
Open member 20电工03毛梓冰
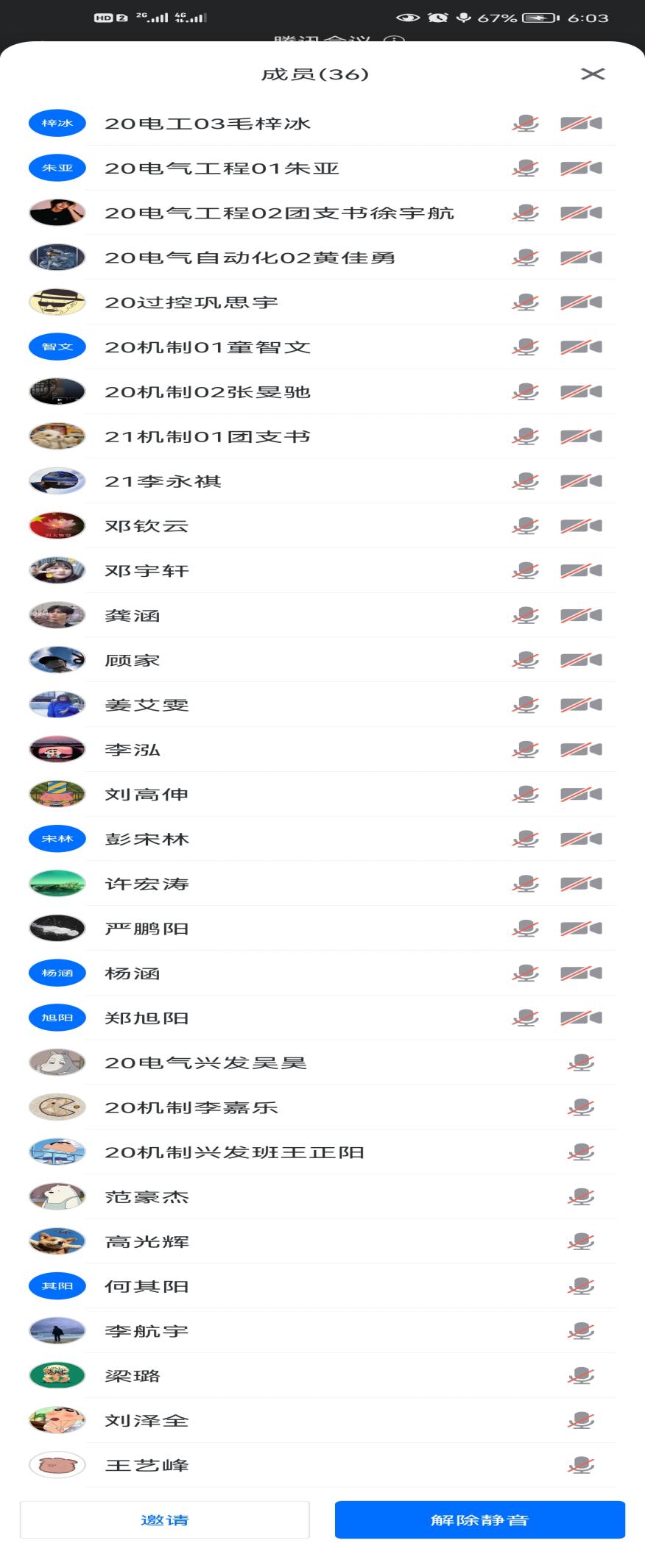point(208,124)
